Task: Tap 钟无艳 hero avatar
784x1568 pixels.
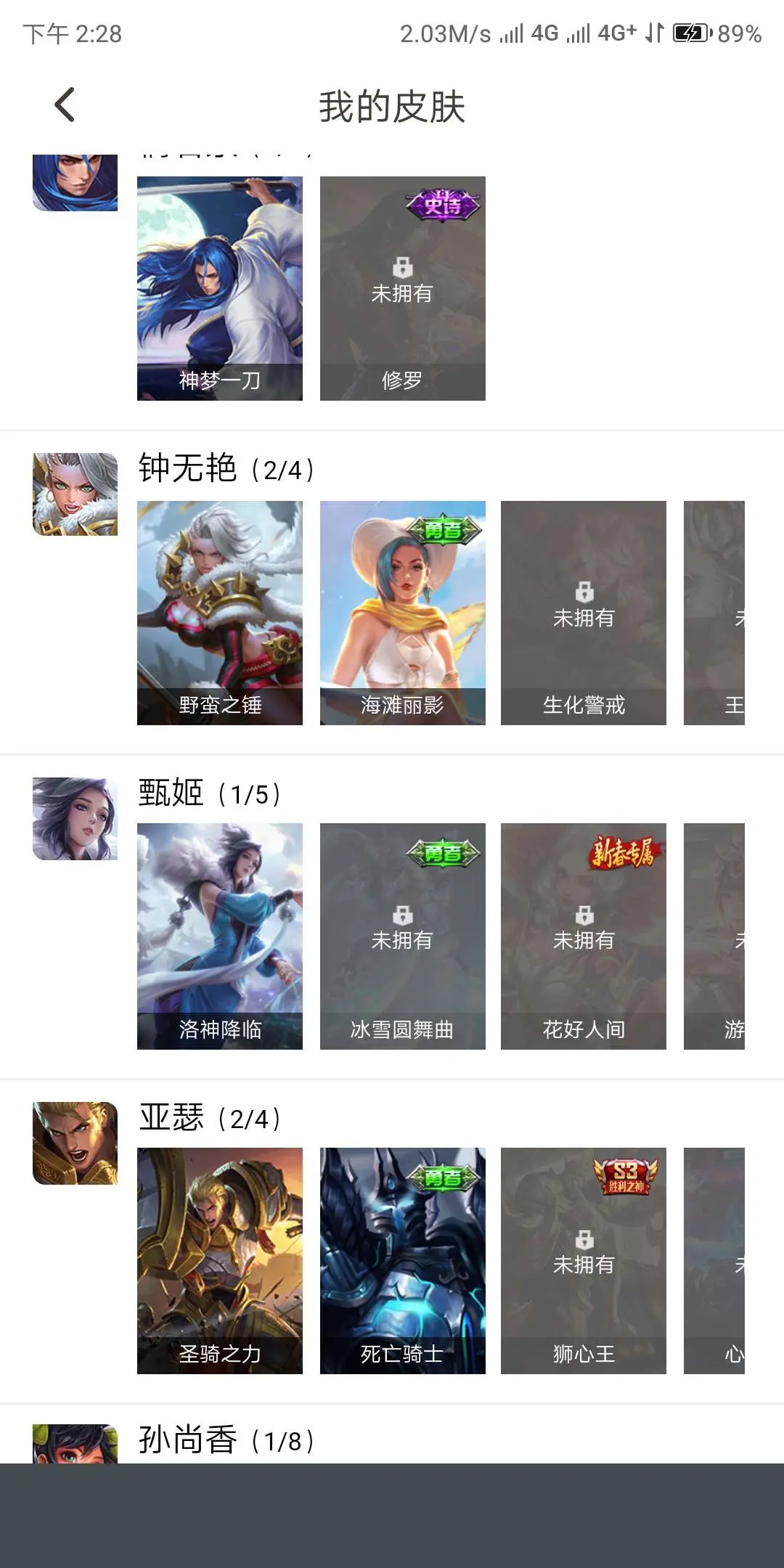Action: coord(75,494)
